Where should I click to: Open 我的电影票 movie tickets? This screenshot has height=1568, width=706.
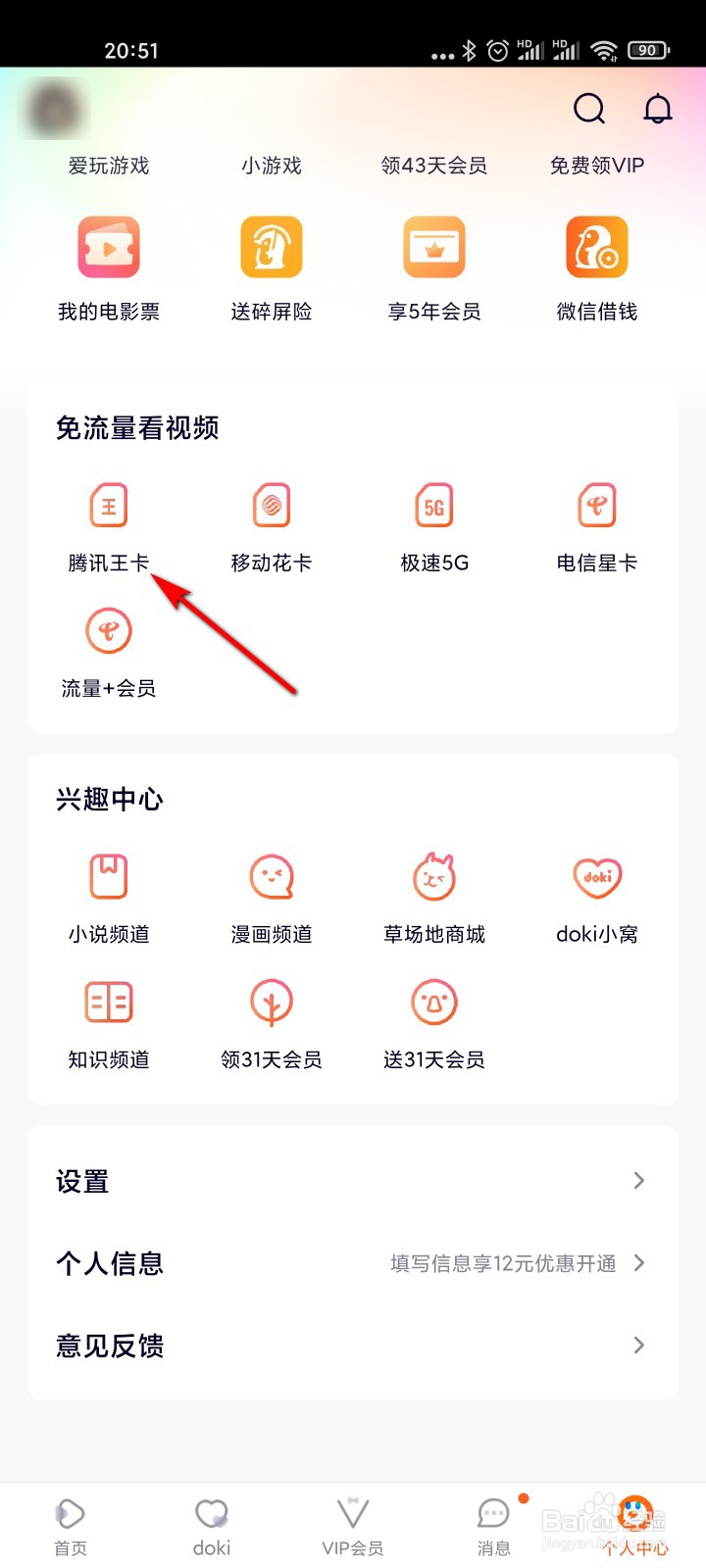tap(108, 247)
